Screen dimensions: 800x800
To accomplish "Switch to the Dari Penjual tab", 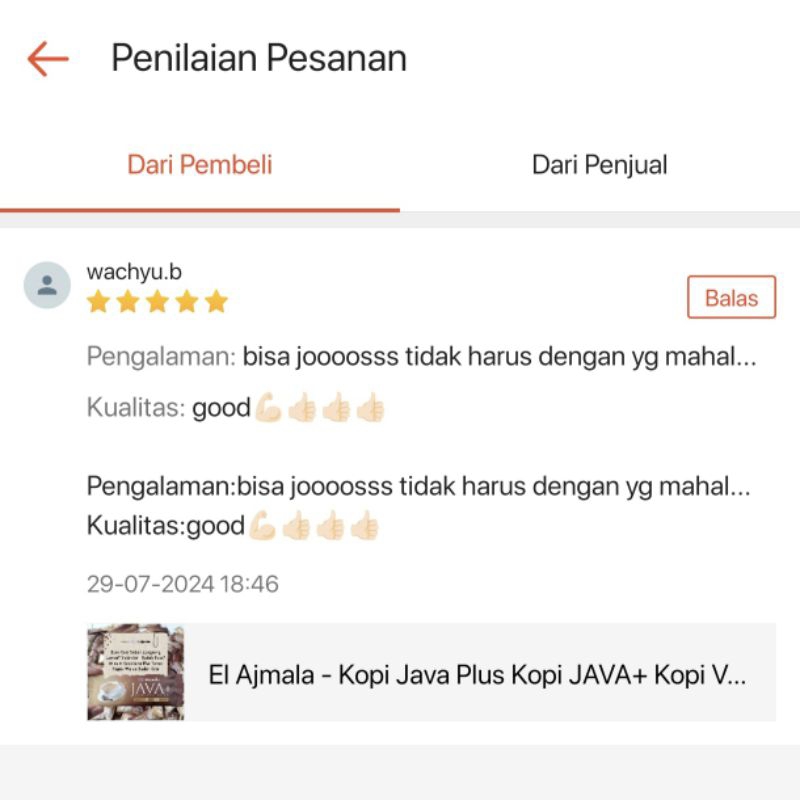I will point(599,165).
